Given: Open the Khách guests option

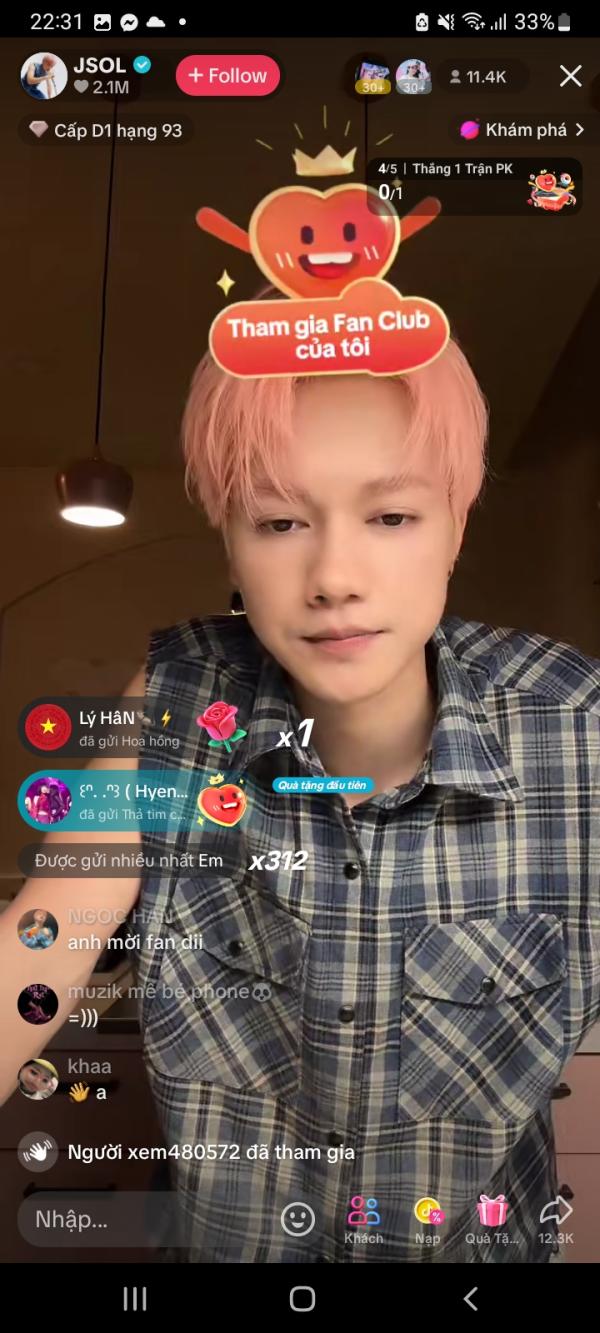Looking at the screenshot, I should click(364, 1220).
